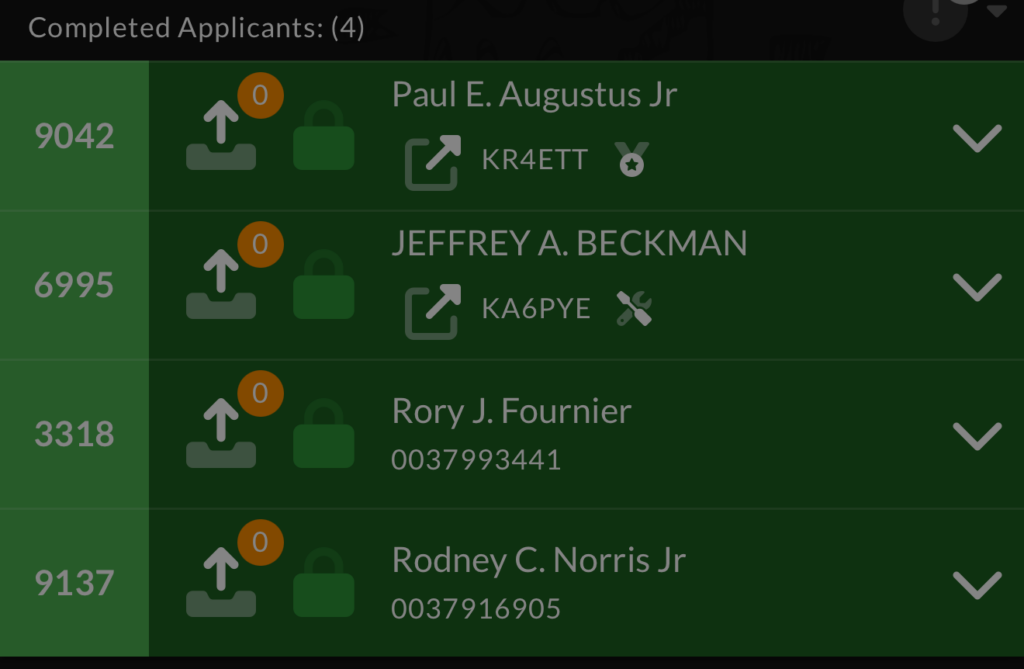Open the external link for callsign KR4ETT
1024x669 pixels.
pyautogui.click(x=432, y=162)
